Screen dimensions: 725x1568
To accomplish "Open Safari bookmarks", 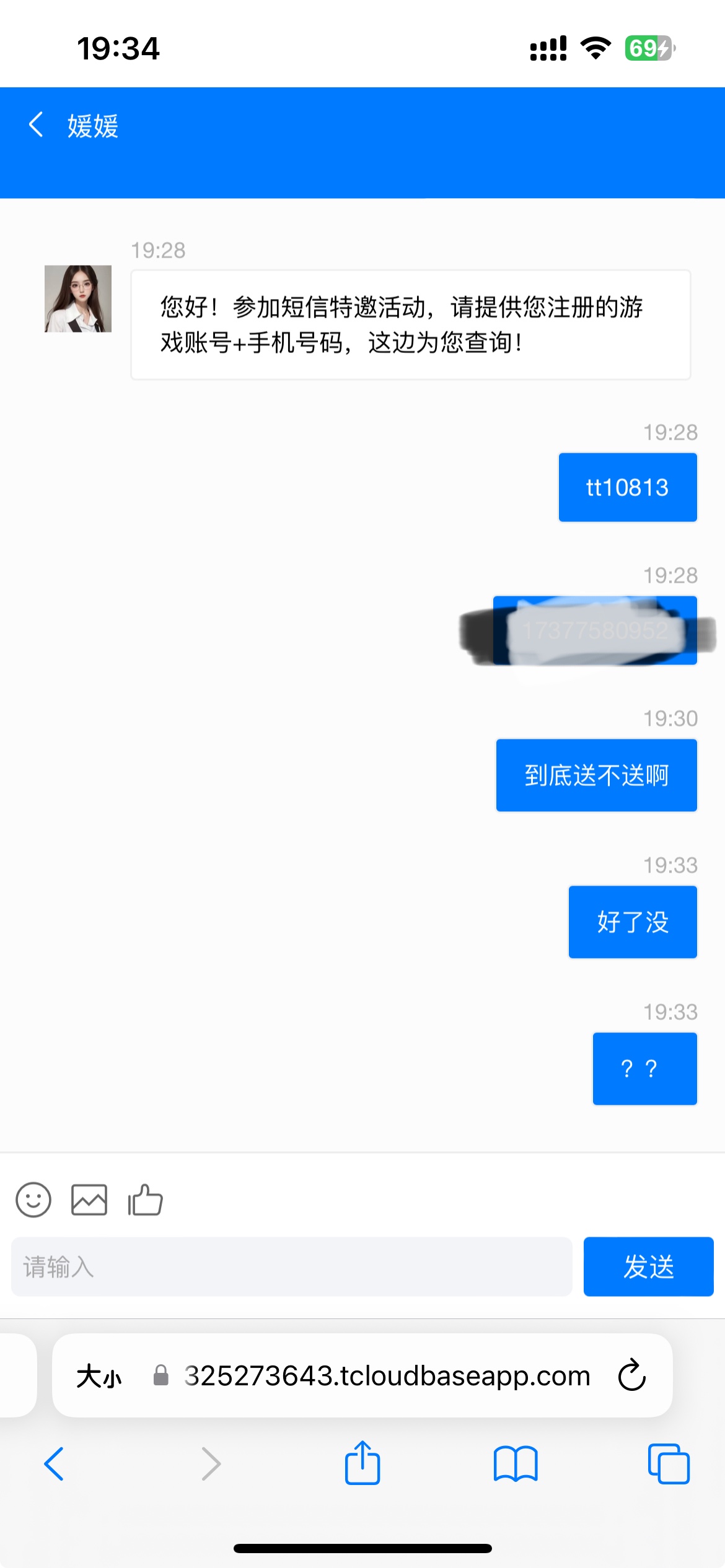I will pyautogui.click(x=516, y=1464).
